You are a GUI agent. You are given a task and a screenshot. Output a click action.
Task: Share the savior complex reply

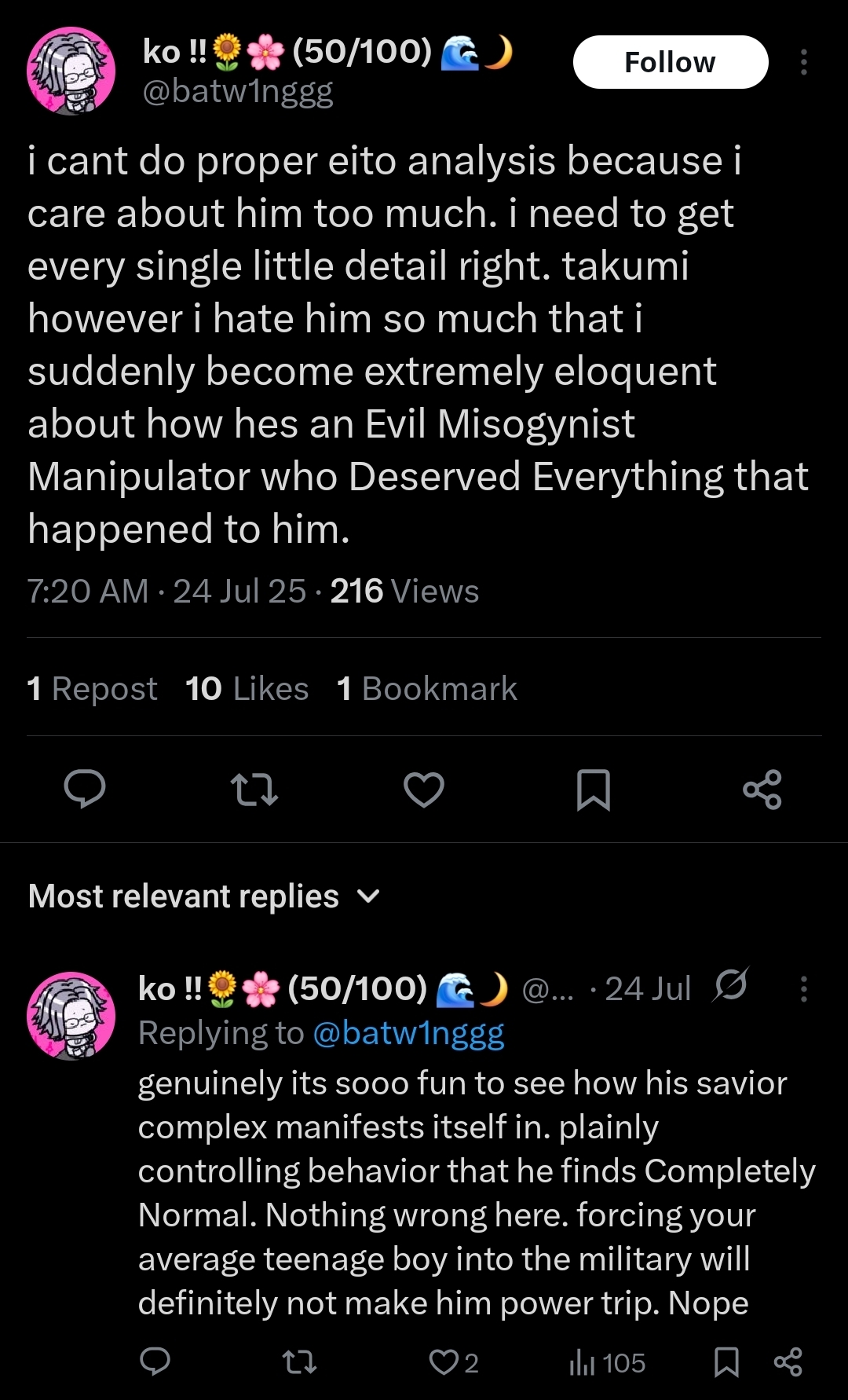click(x=788, y=1362)
